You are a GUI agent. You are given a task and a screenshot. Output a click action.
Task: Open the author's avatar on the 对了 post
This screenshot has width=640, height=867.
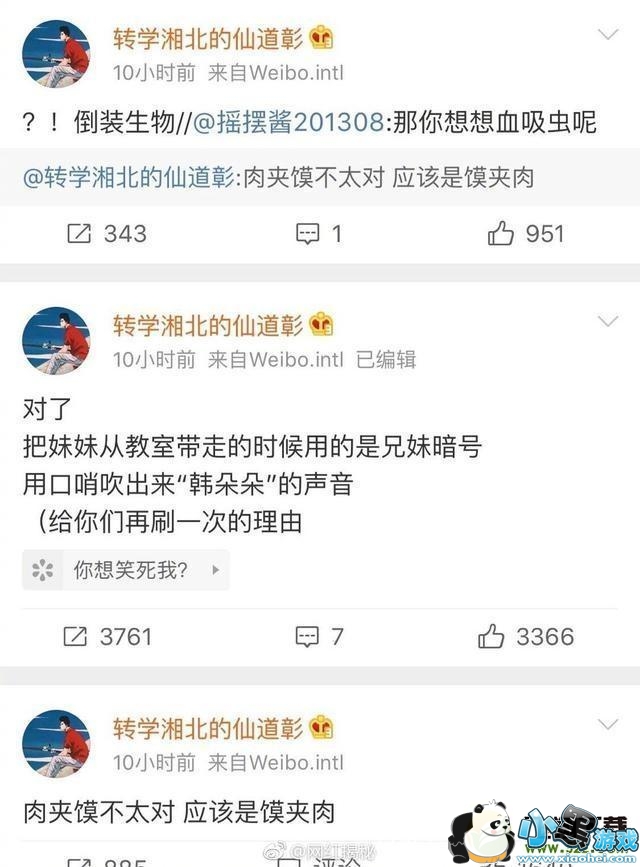56,341
